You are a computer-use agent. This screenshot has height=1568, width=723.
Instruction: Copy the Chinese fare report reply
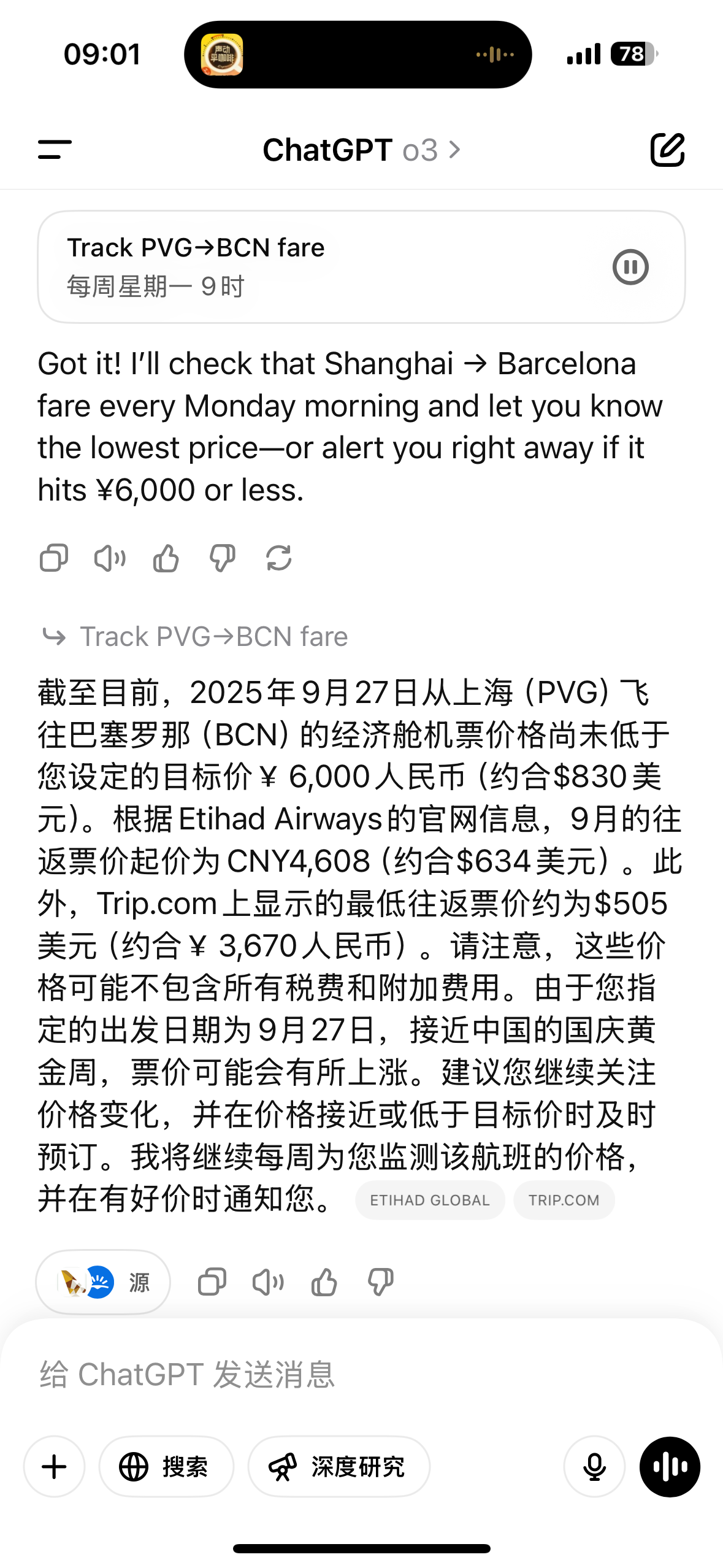click(212, 1282)
